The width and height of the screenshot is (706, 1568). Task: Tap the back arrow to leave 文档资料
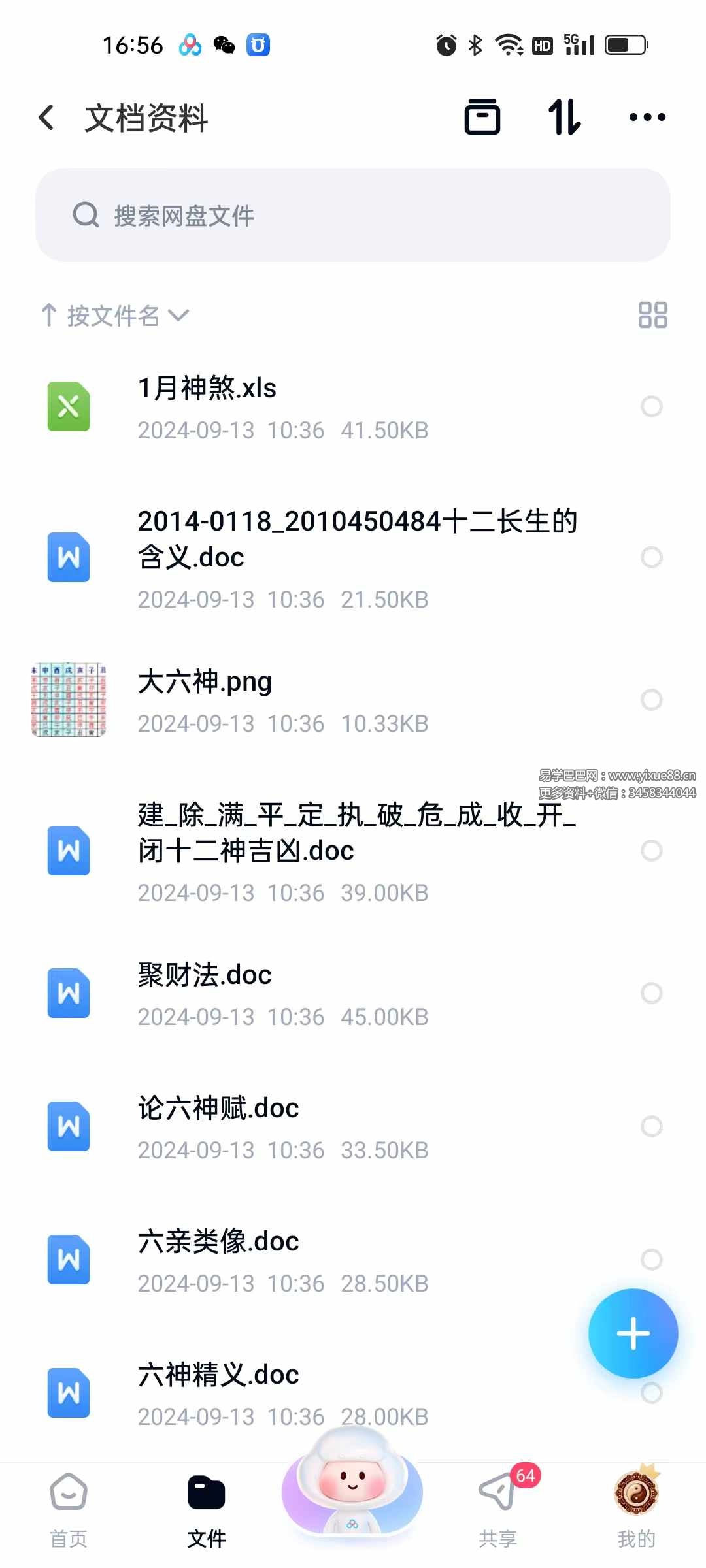pyautogui.click(x=47, y=116)
